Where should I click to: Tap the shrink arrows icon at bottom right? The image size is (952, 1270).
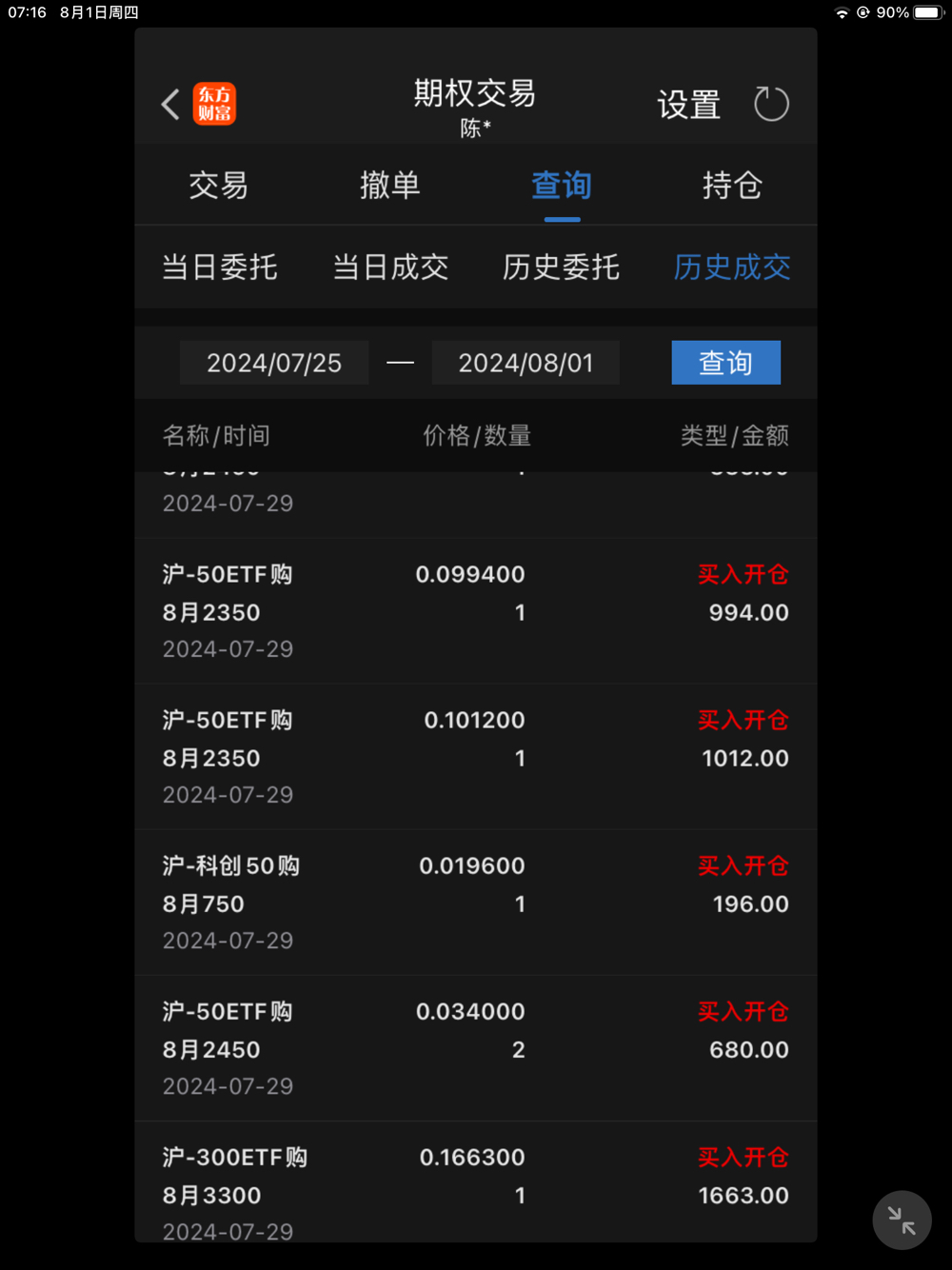[x=902, y=1220]
